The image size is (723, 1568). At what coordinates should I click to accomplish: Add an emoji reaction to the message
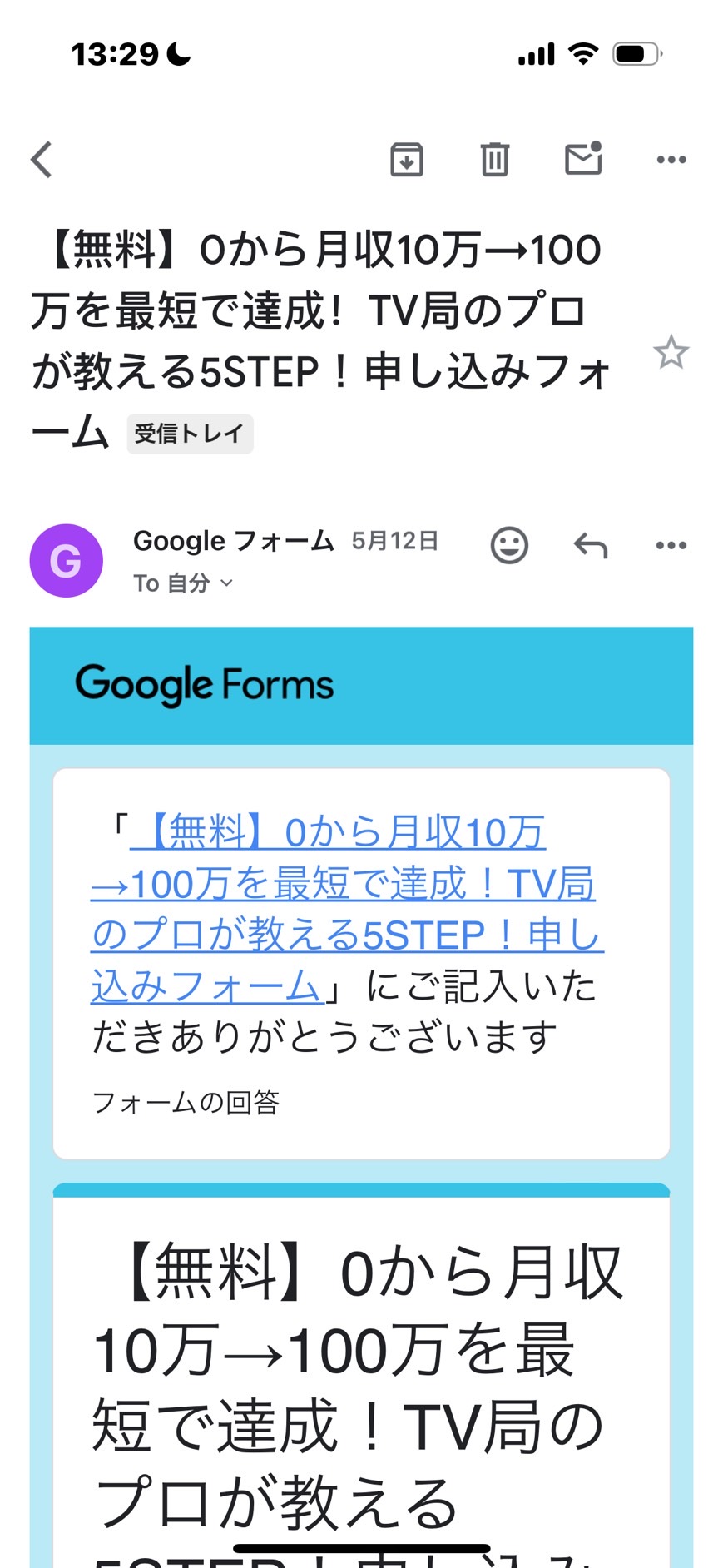pos(509,546)
